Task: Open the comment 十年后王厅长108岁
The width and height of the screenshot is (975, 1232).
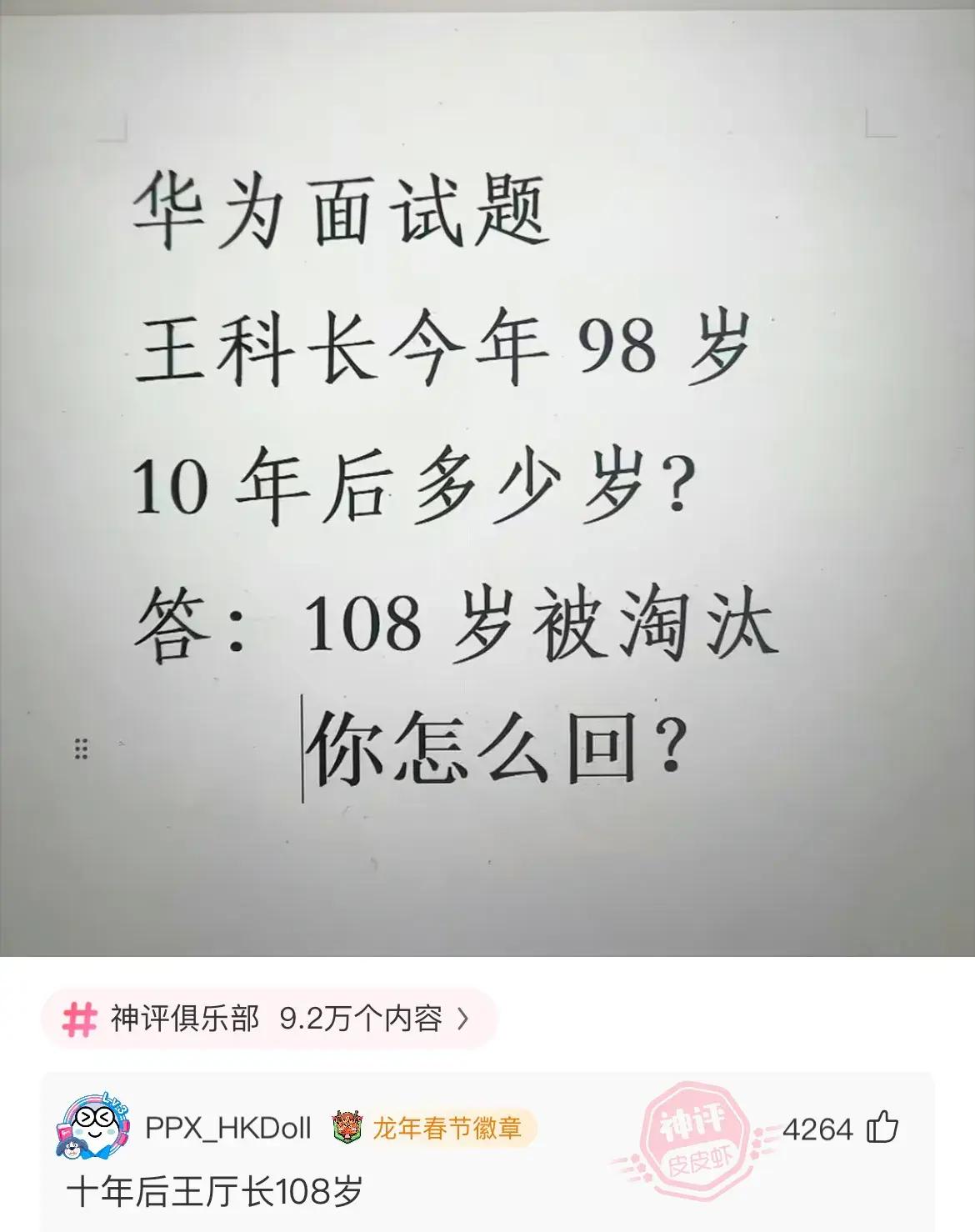Action: (x=215, y=1191)
